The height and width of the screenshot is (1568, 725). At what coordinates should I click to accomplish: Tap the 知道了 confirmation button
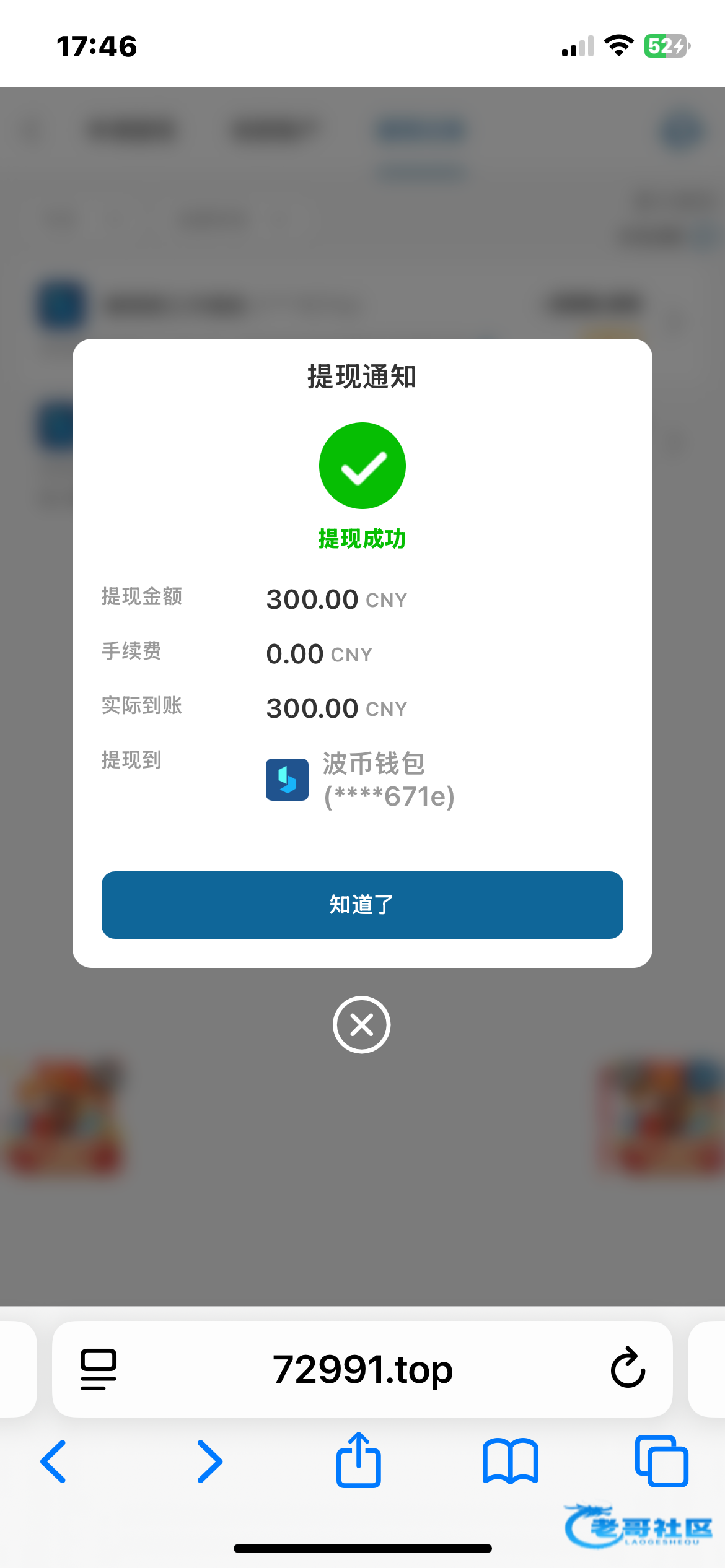[x=362, y=905]
